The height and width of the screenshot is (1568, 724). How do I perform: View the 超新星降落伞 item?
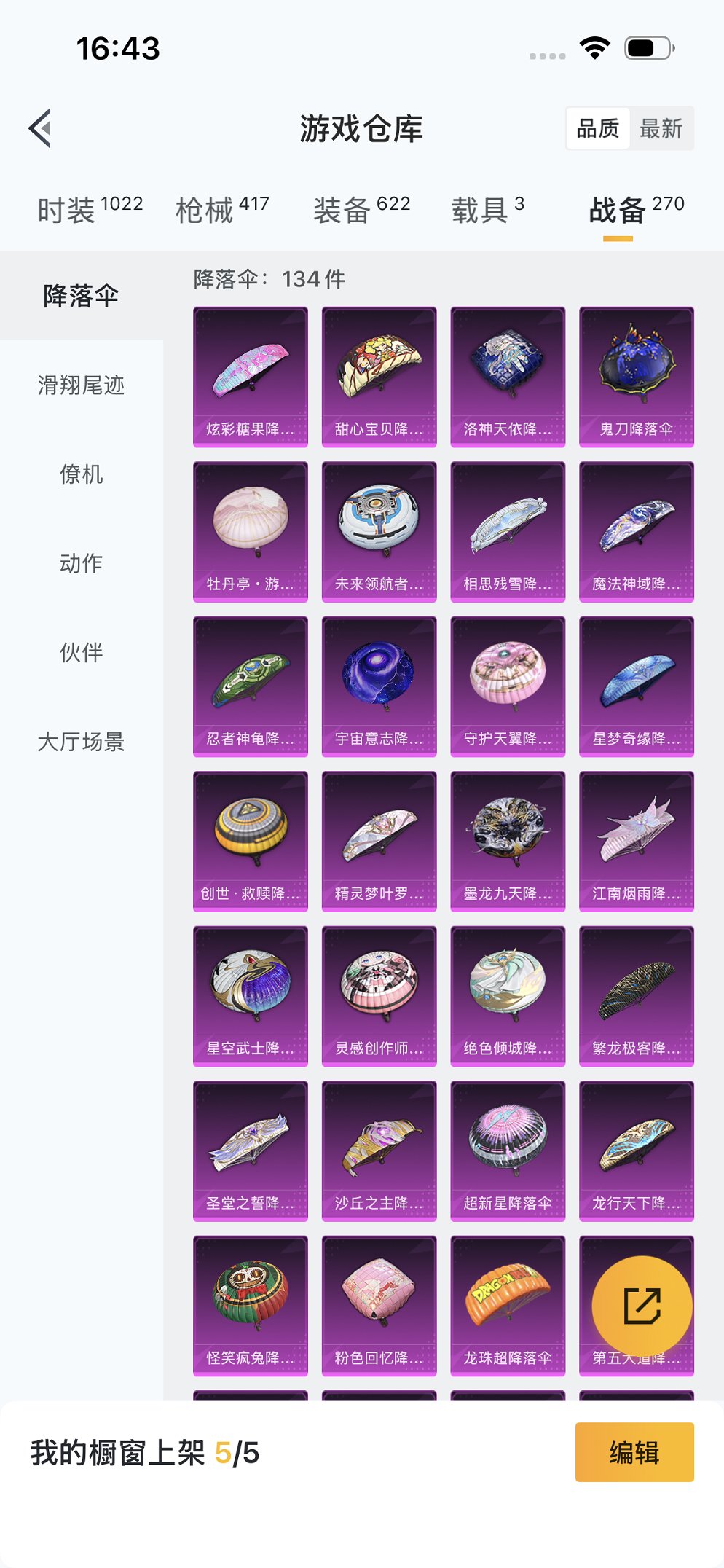tap(508, 1150)
